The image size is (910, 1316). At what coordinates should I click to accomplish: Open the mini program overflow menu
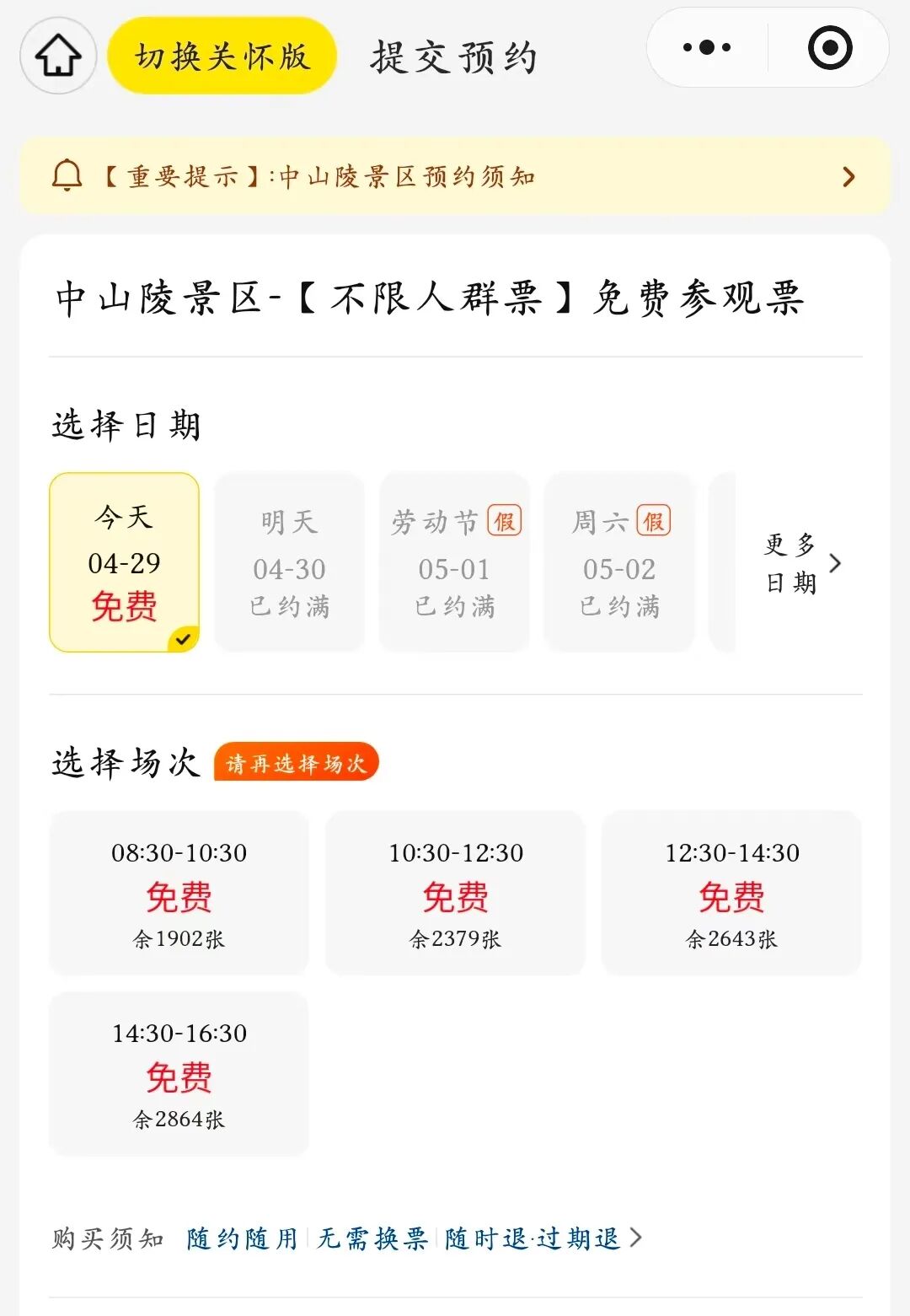click(707, 48)
